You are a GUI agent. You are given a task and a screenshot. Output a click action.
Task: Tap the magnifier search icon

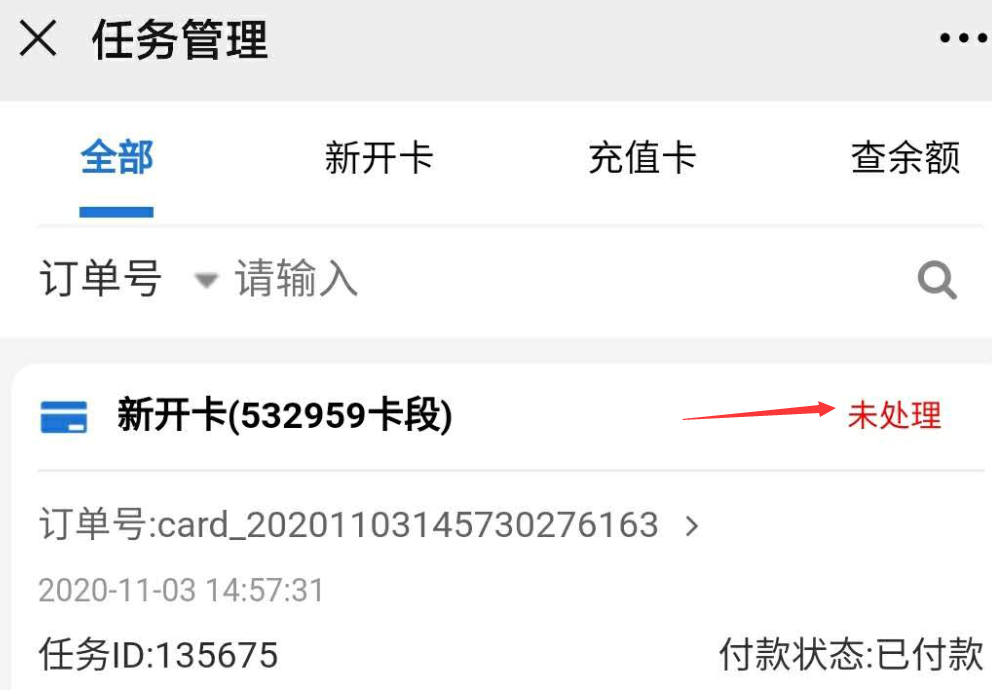(937, 281)
